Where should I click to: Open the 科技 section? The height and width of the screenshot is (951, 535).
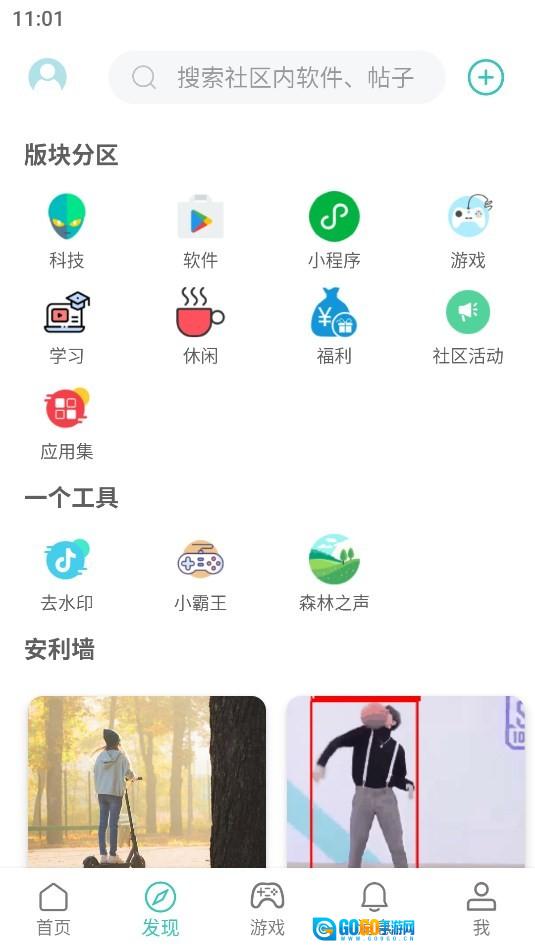(x=67, y=231)
